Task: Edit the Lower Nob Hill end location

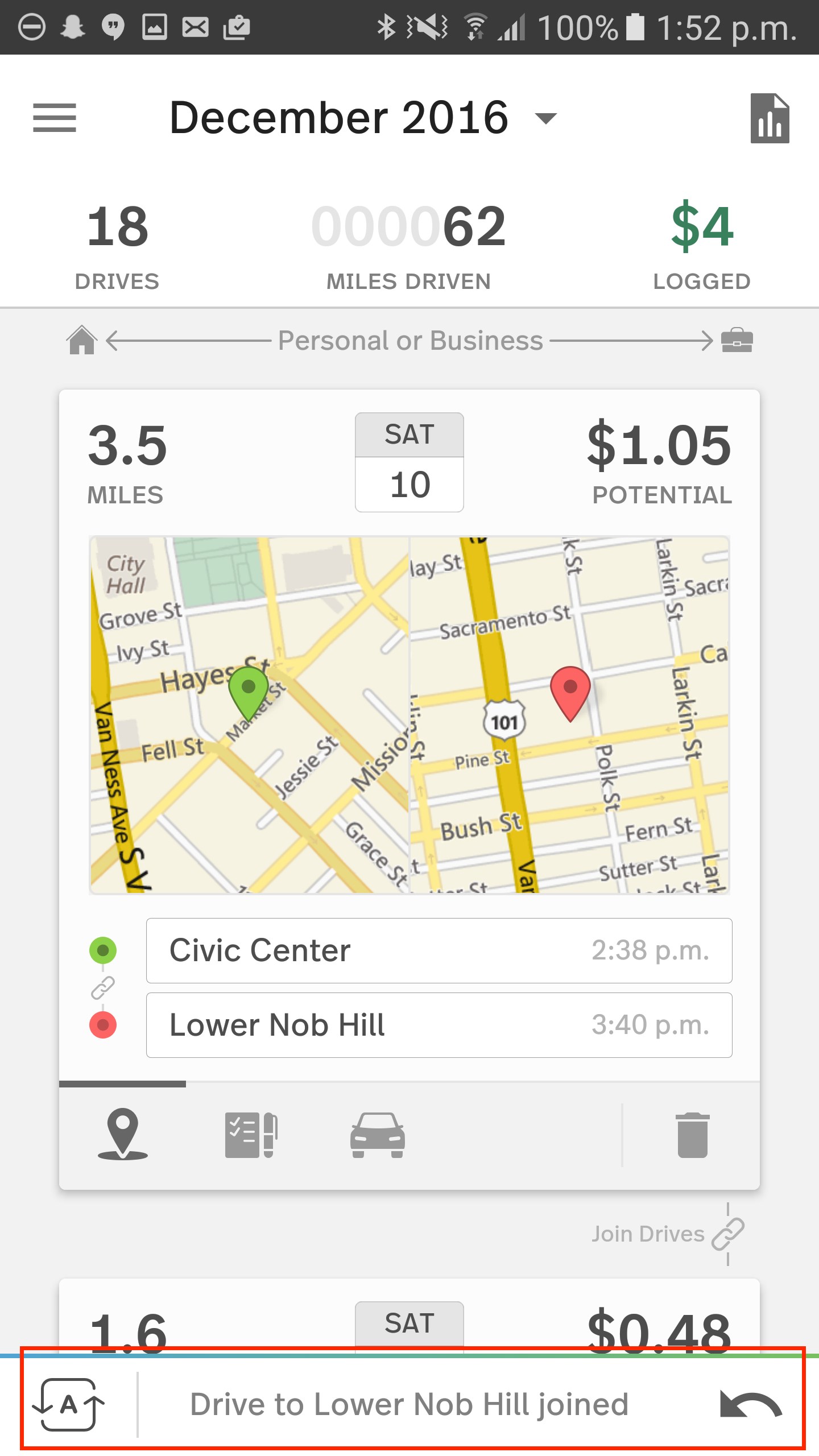Action: coord(439,1025)
